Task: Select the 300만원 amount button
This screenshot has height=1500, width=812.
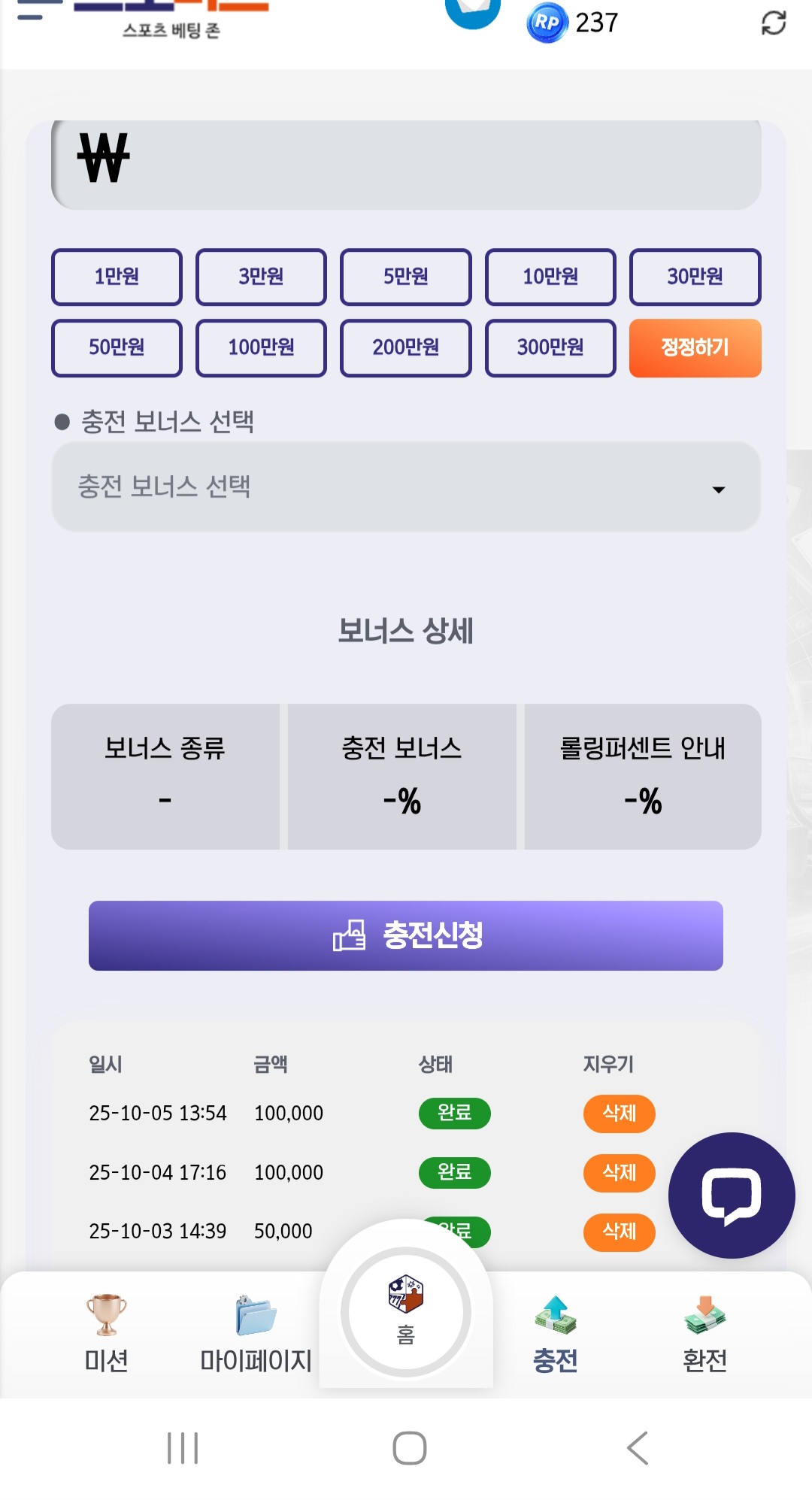Action: (550, 347)
